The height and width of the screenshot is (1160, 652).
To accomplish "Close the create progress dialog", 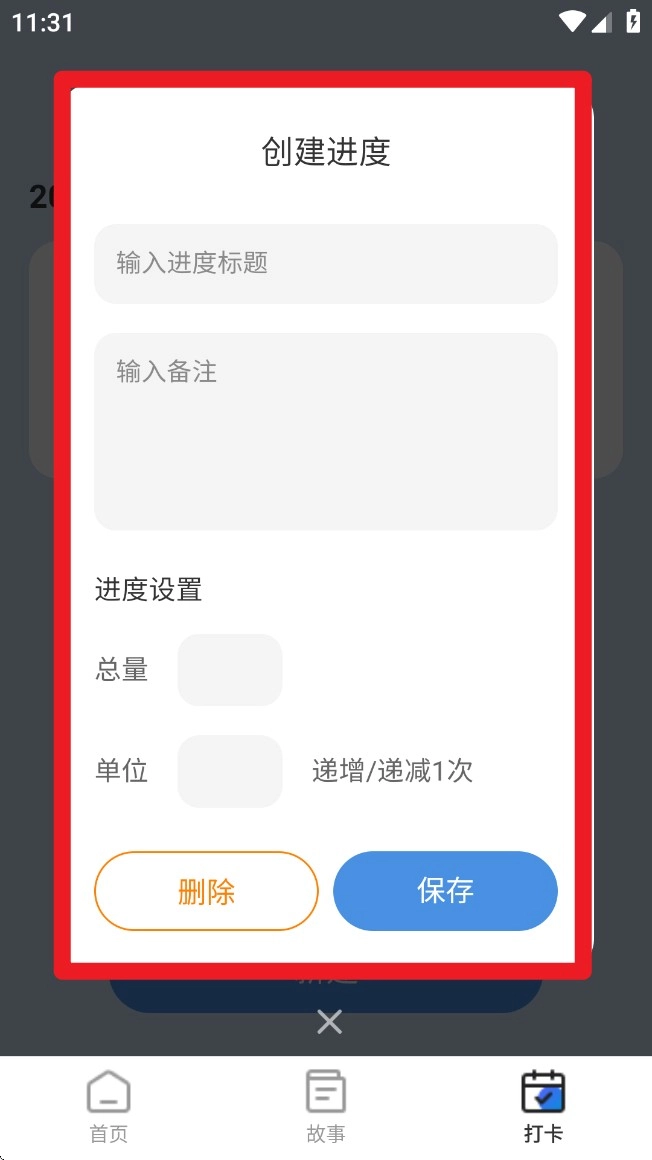I will coord(329,1021).
